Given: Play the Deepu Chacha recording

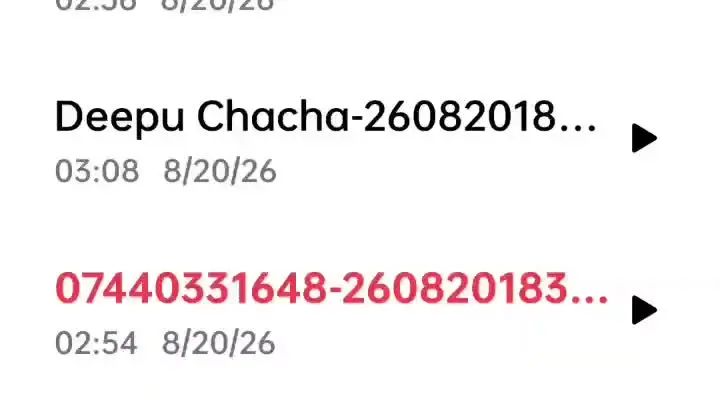Looking at the screenshot, I should pos(644,138).
